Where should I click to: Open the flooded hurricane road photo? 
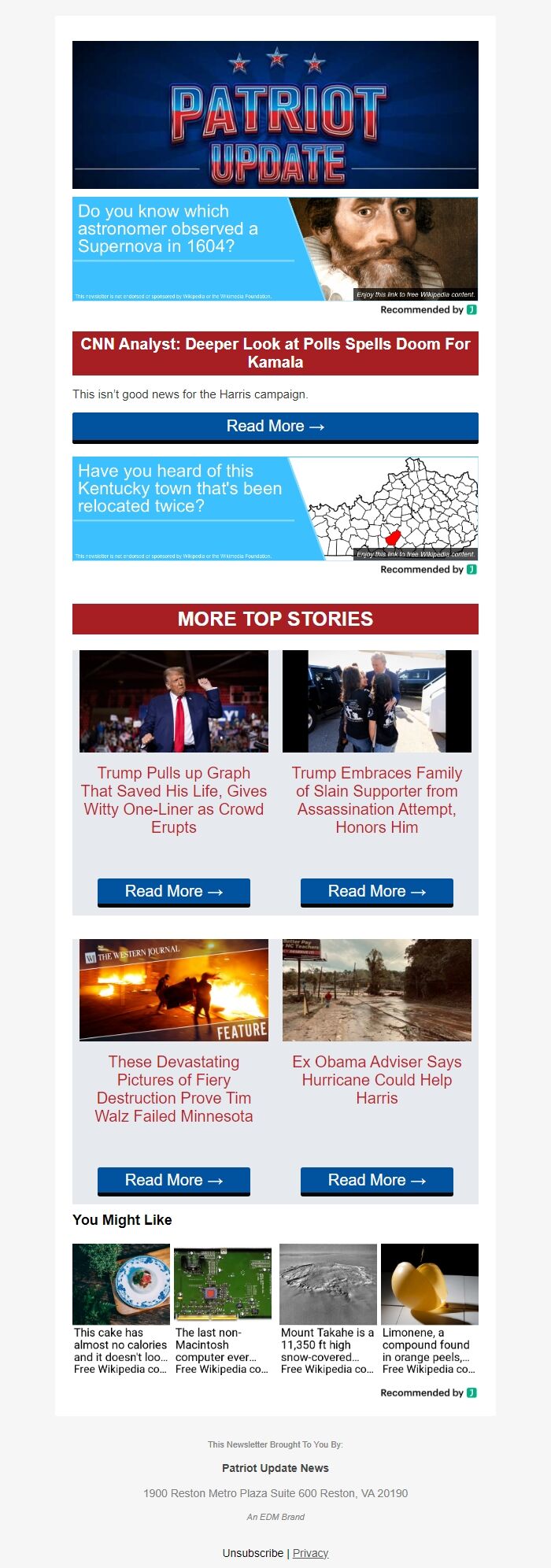coord(376,989)
